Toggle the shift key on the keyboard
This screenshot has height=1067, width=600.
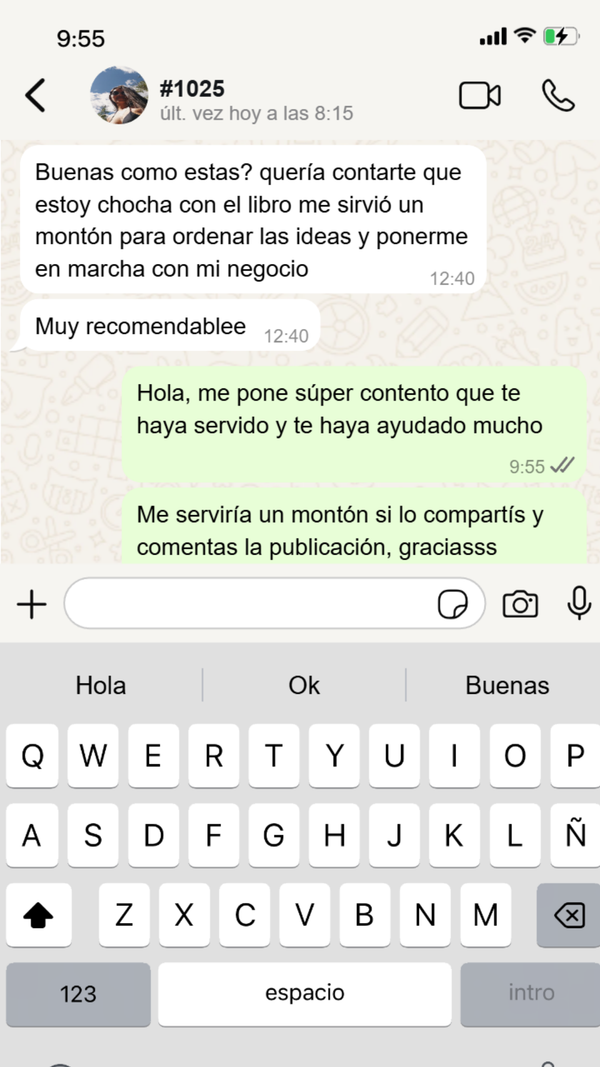click(38, 915)
